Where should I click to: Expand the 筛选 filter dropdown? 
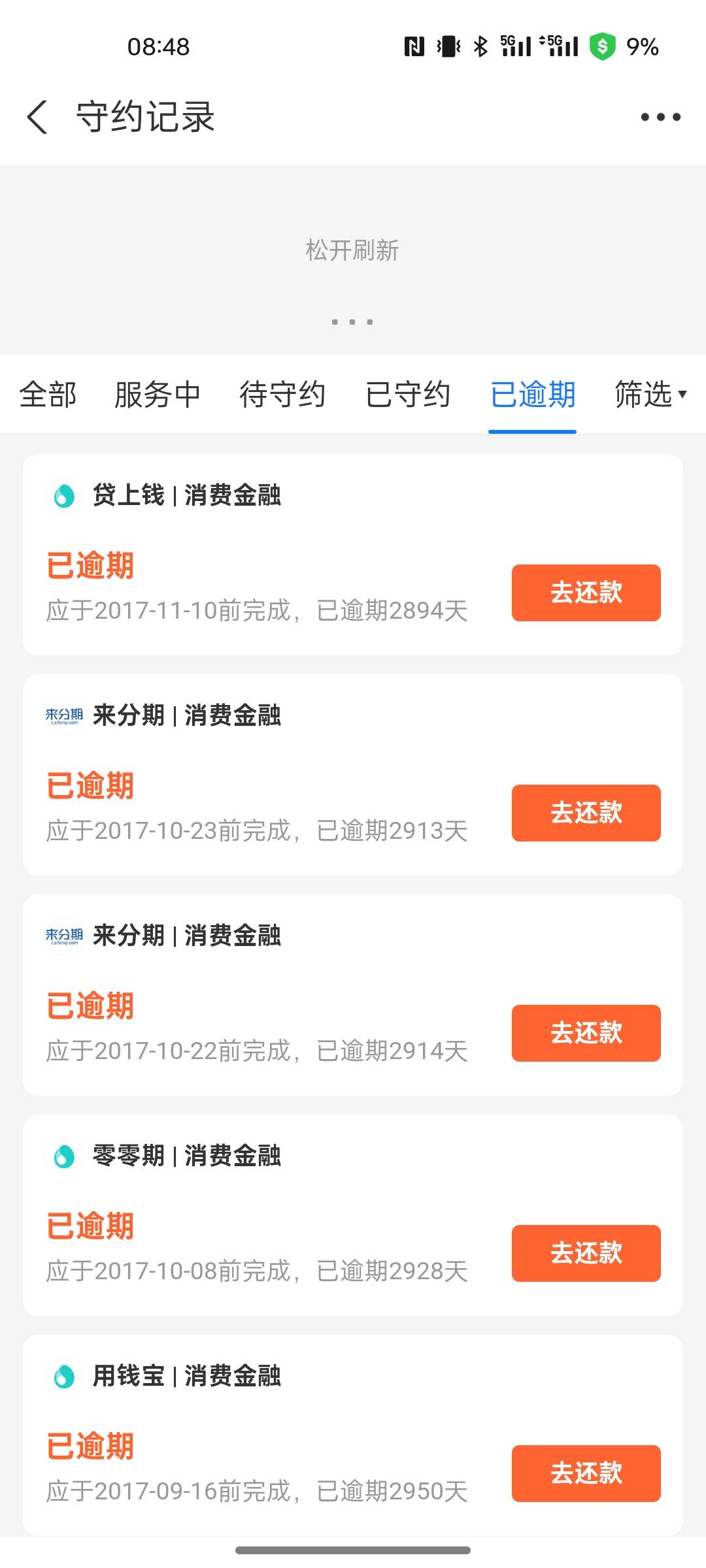point(650,395)
